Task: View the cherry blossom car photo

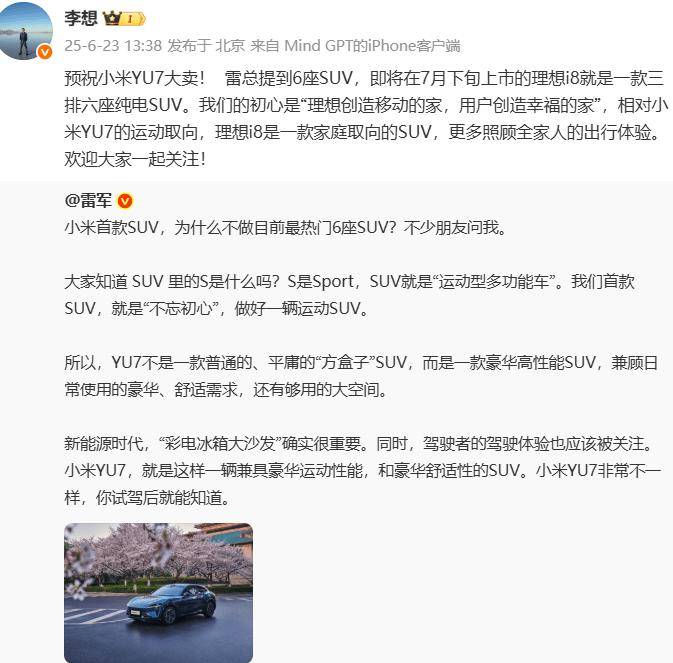Action: pos(158,591)
